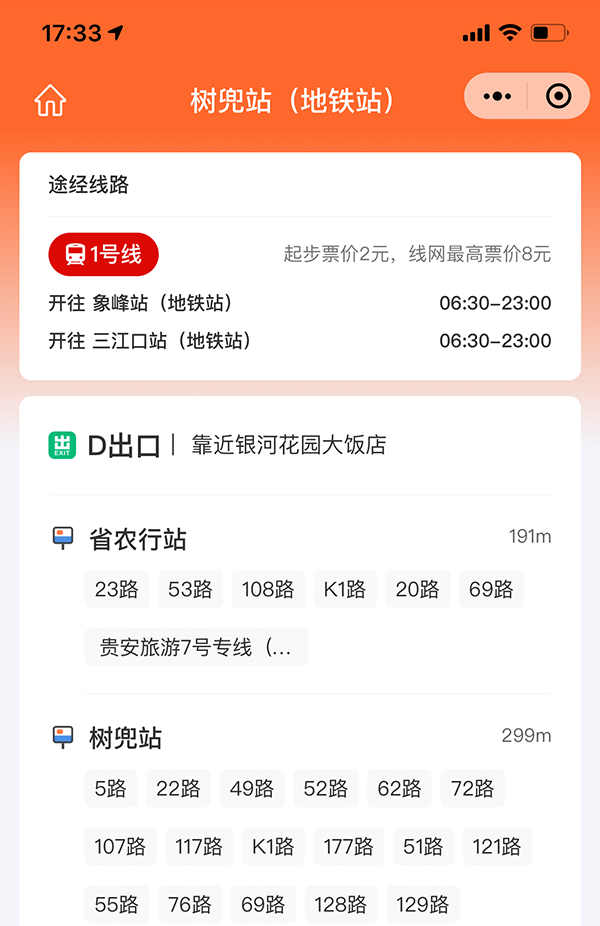Close the mini program
Screen dimensions: 600x926
(558, 97)
